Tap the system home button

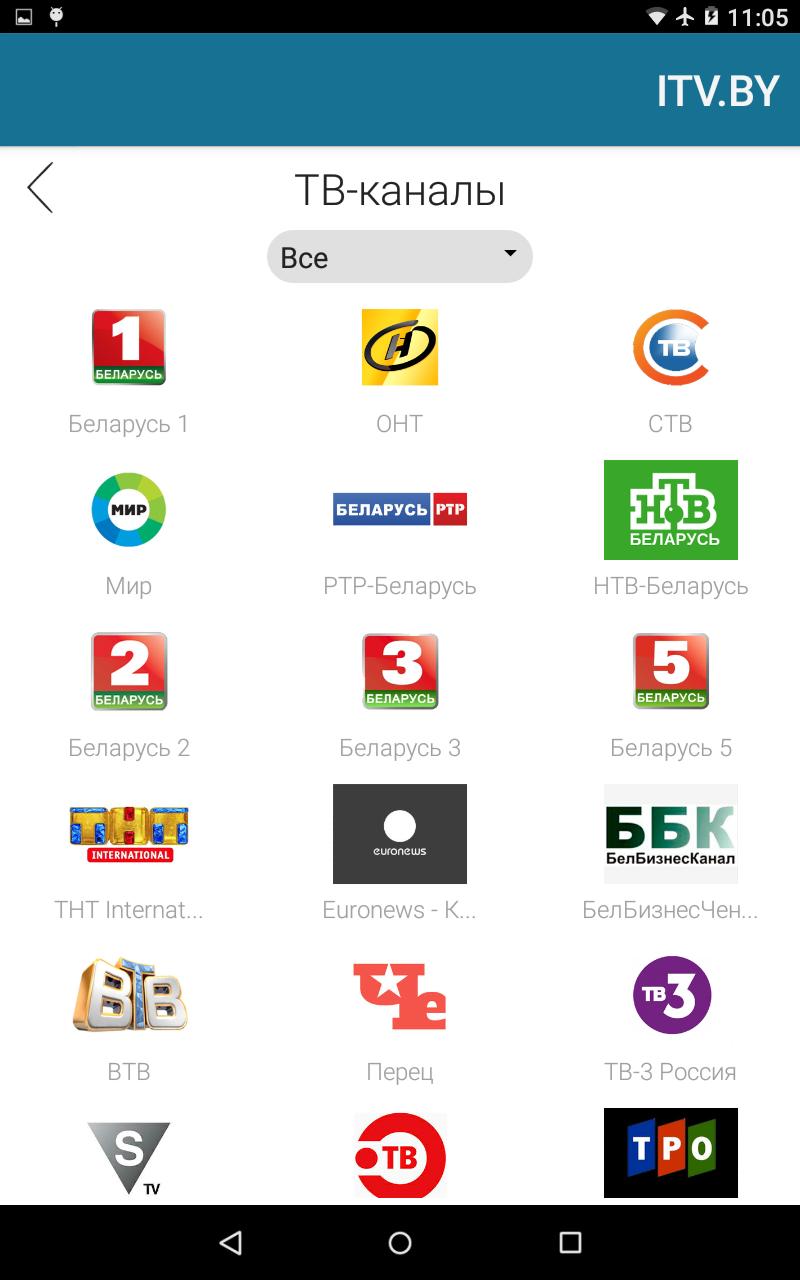click(400, 1242)
